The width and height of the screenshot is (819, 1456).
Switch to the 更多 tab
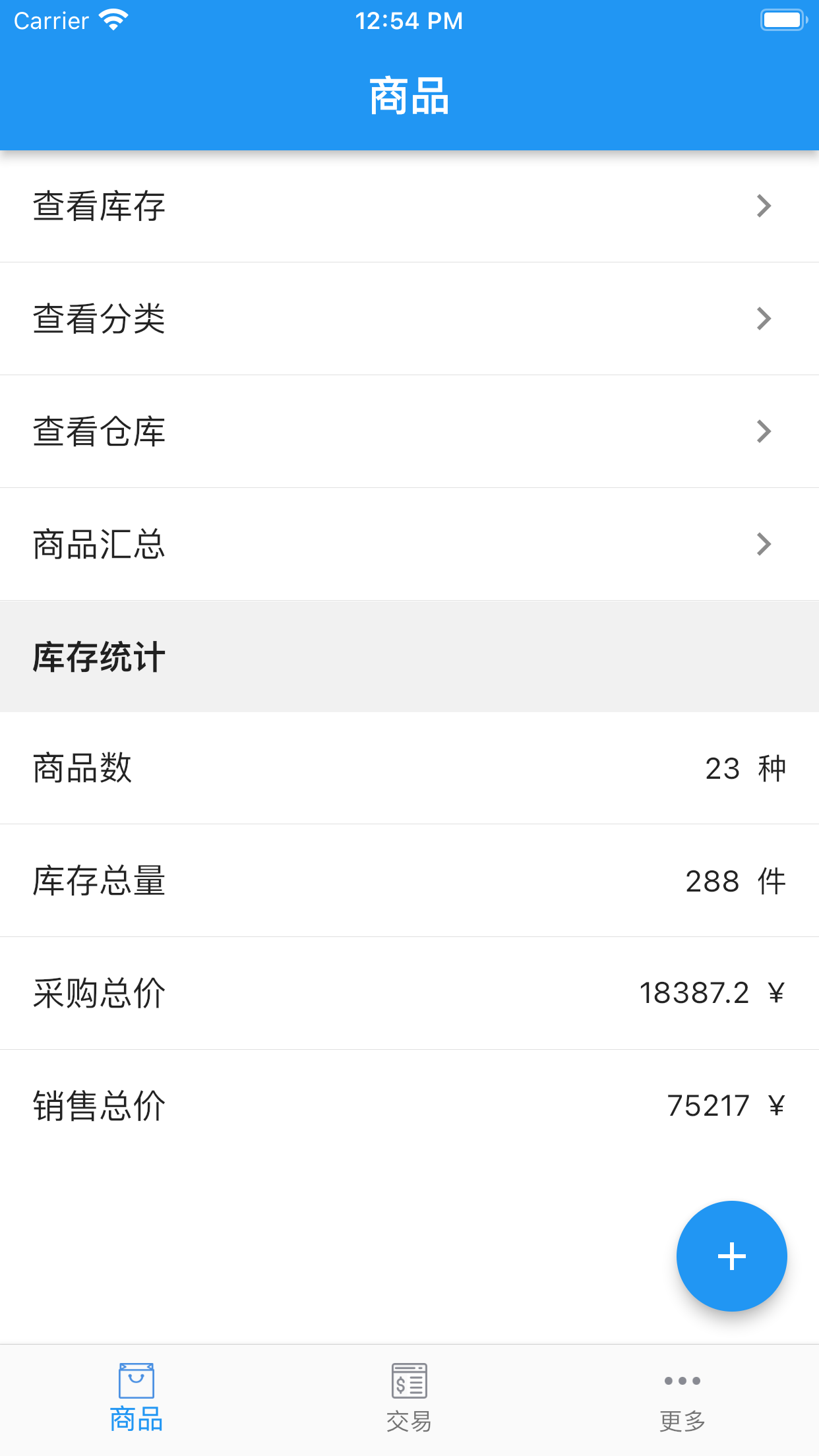pyautogui.click(x=682, y=1398)
